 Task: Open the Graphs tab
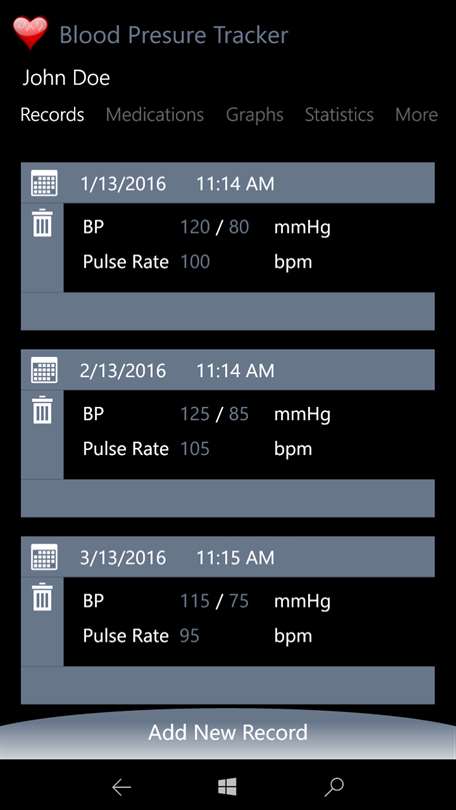(254, 115)
